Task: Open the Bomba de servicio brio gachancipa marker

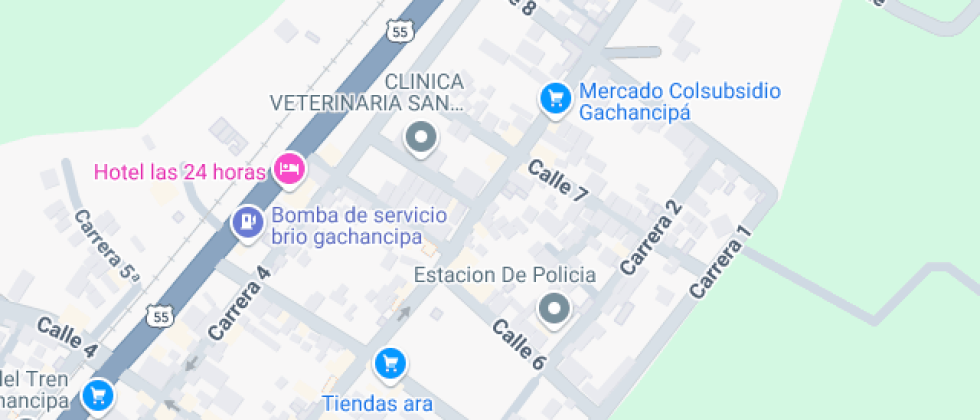Action: pyautogui.click(x=248, y=221)
